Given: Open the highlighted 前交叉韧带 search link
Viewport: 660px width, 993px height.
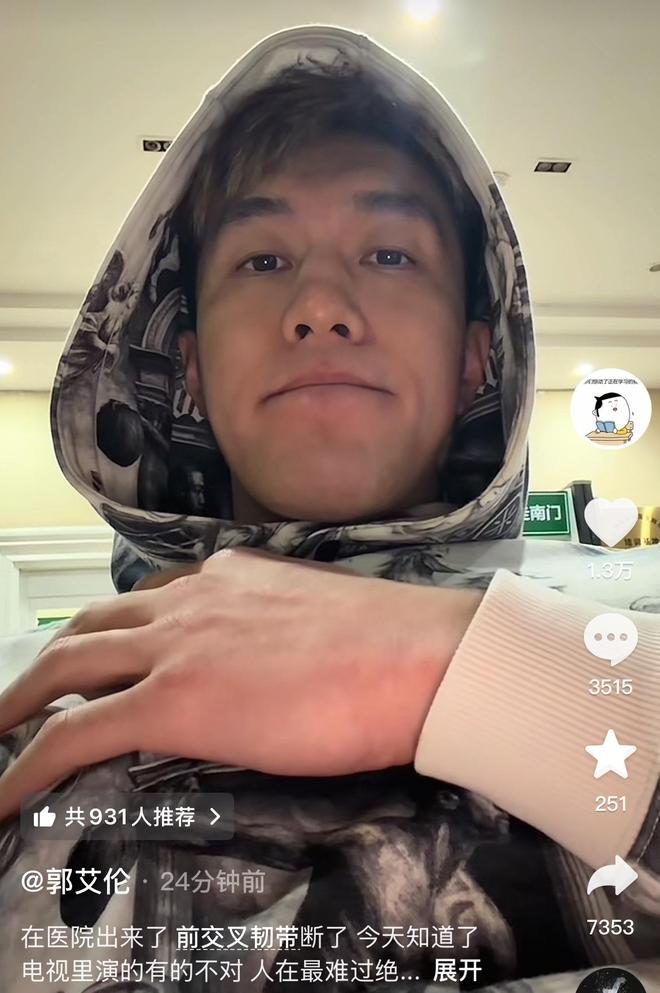Looking at the screenshot, I should (x=237, y=937).
